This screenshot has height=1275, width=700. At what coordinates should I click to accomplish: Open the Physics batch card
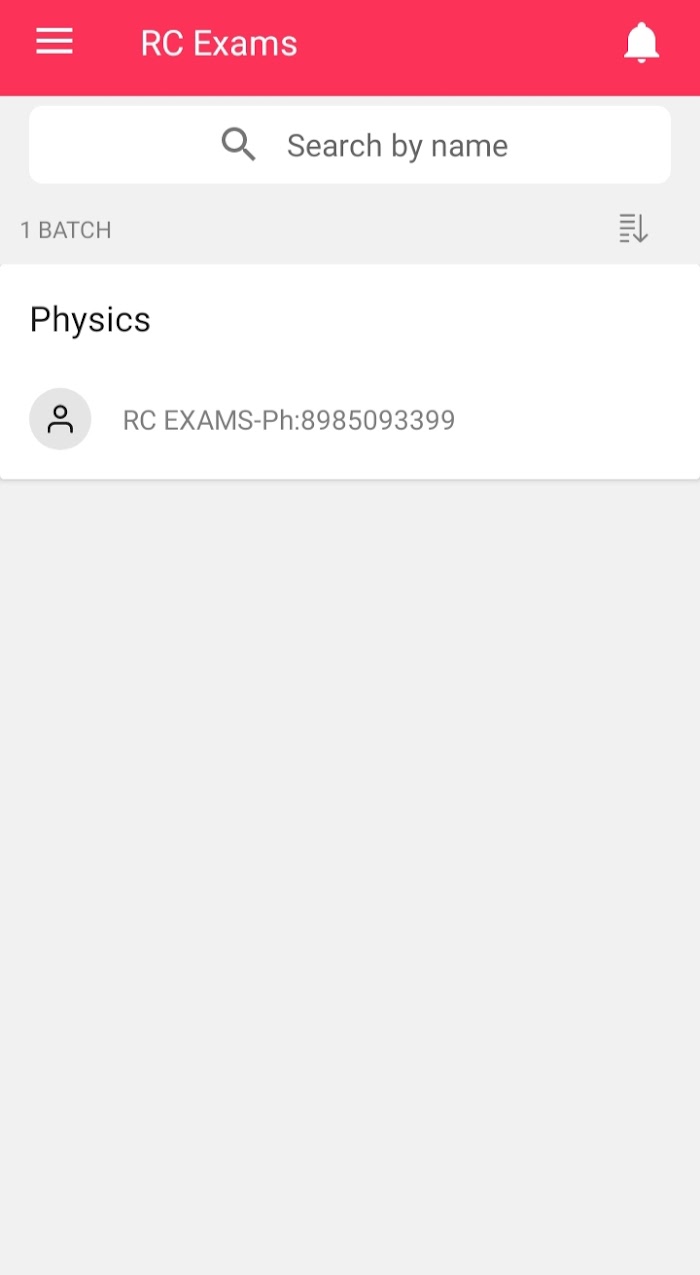click(x=350, y=372)
